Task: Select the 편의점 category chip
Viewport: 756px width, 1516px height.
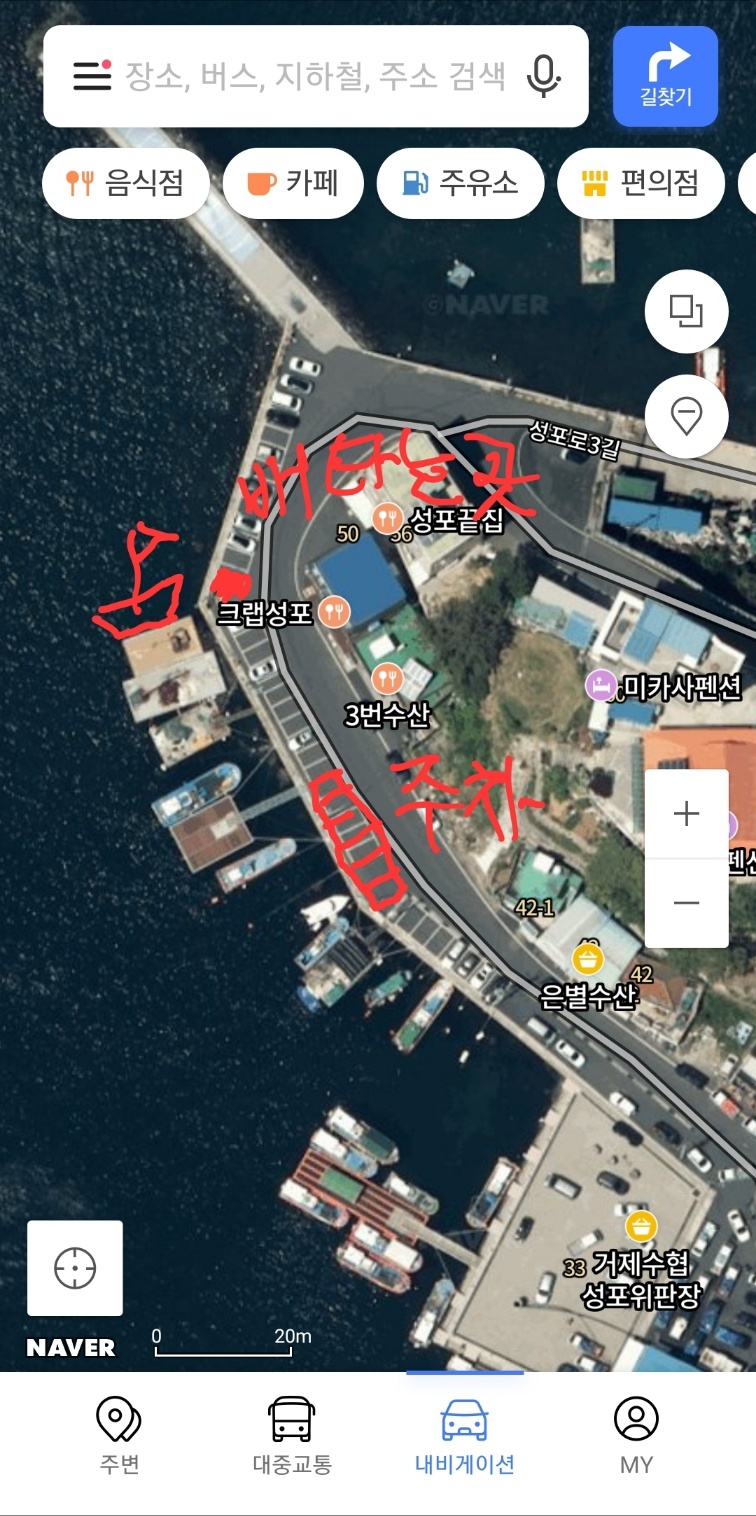Action: click(640, 183)
